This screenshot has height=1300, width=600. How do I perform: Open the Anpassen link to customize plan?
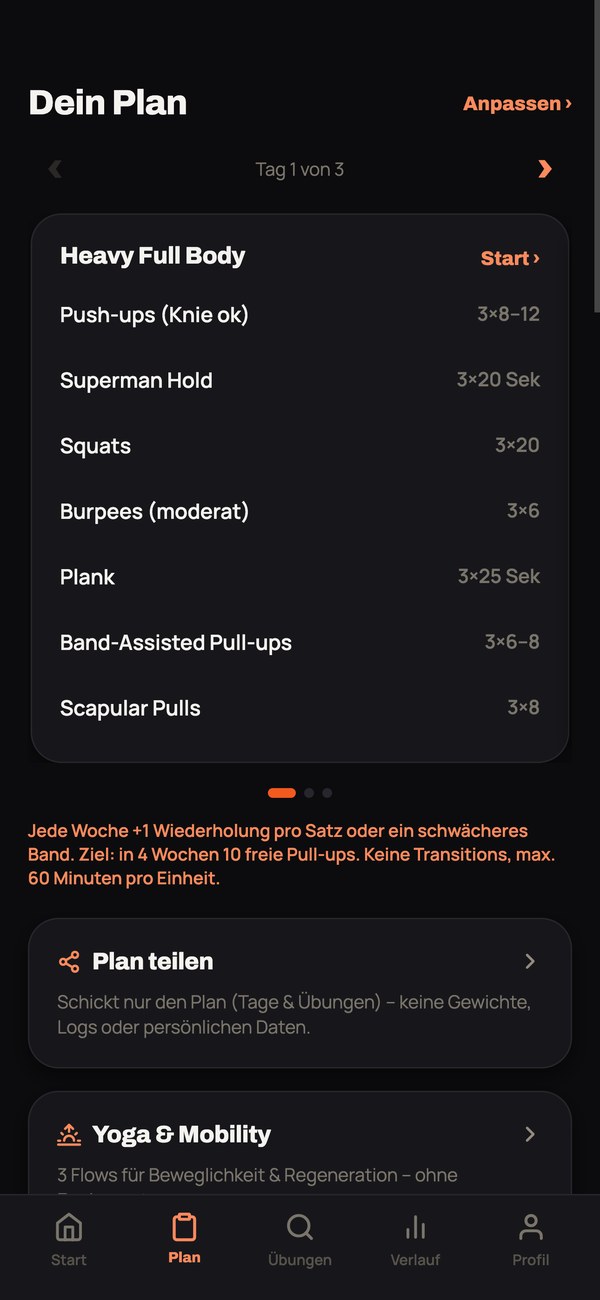click(517, 103)
